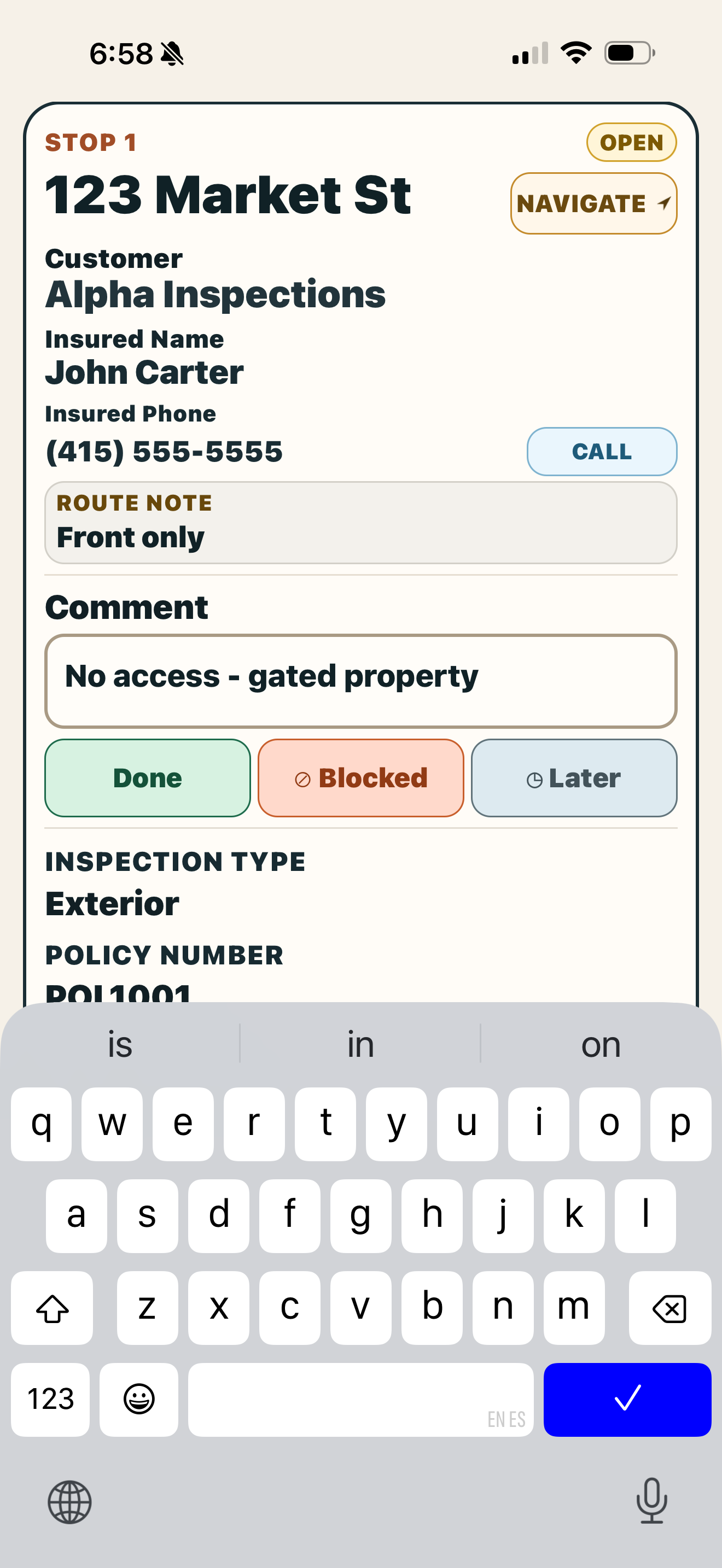Viewport: 722px width, 1568px height.
Task: Mark the stop as Blocked
Action: [360, 777]
